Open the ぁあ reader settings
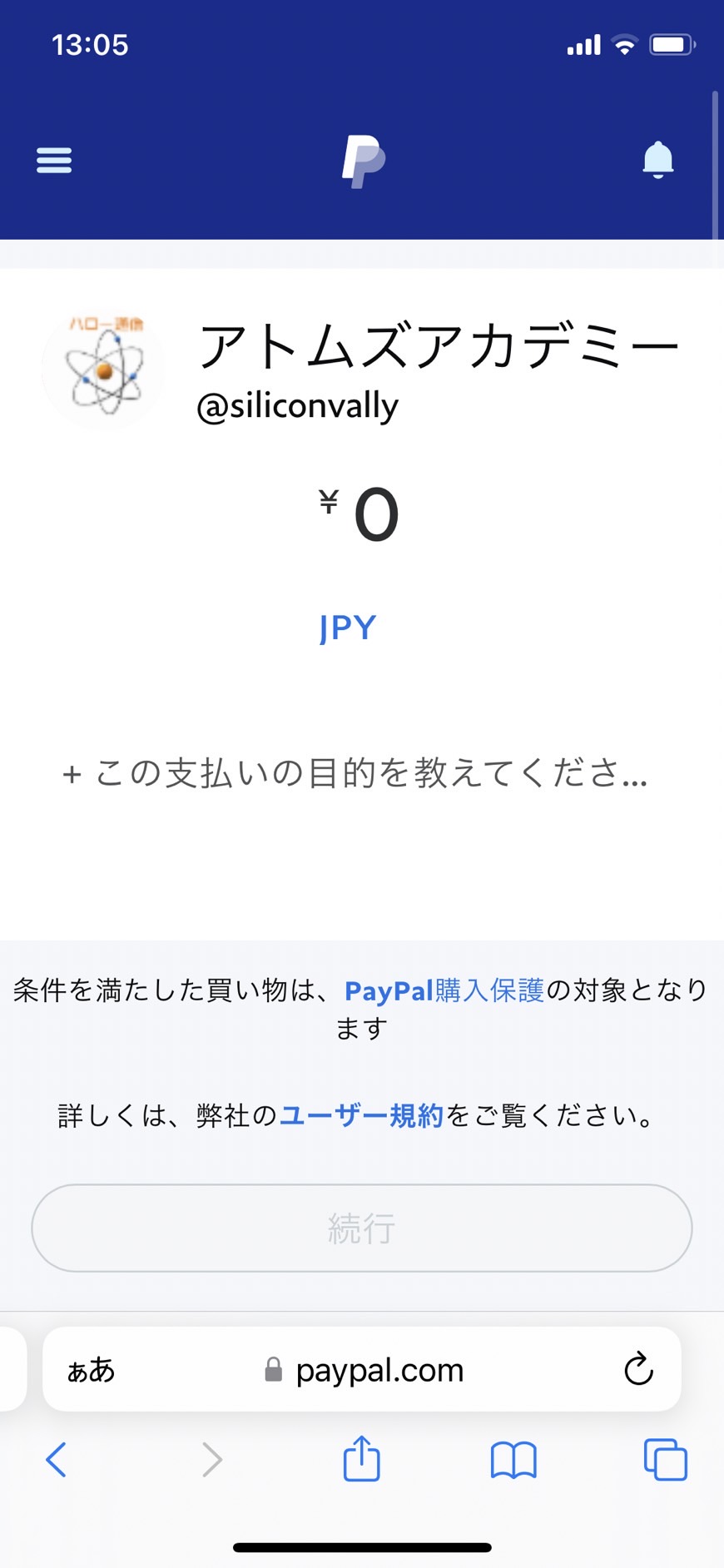 coord(91,1369)
